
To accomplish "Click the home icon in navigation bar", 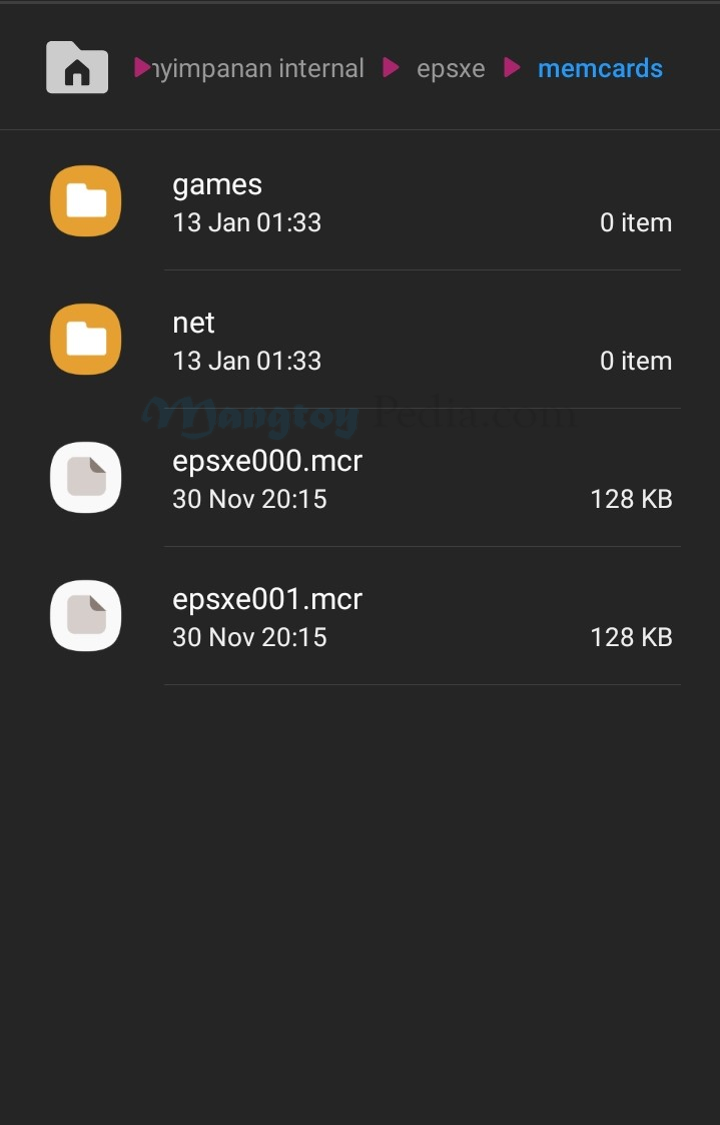I will click(76, 67).
